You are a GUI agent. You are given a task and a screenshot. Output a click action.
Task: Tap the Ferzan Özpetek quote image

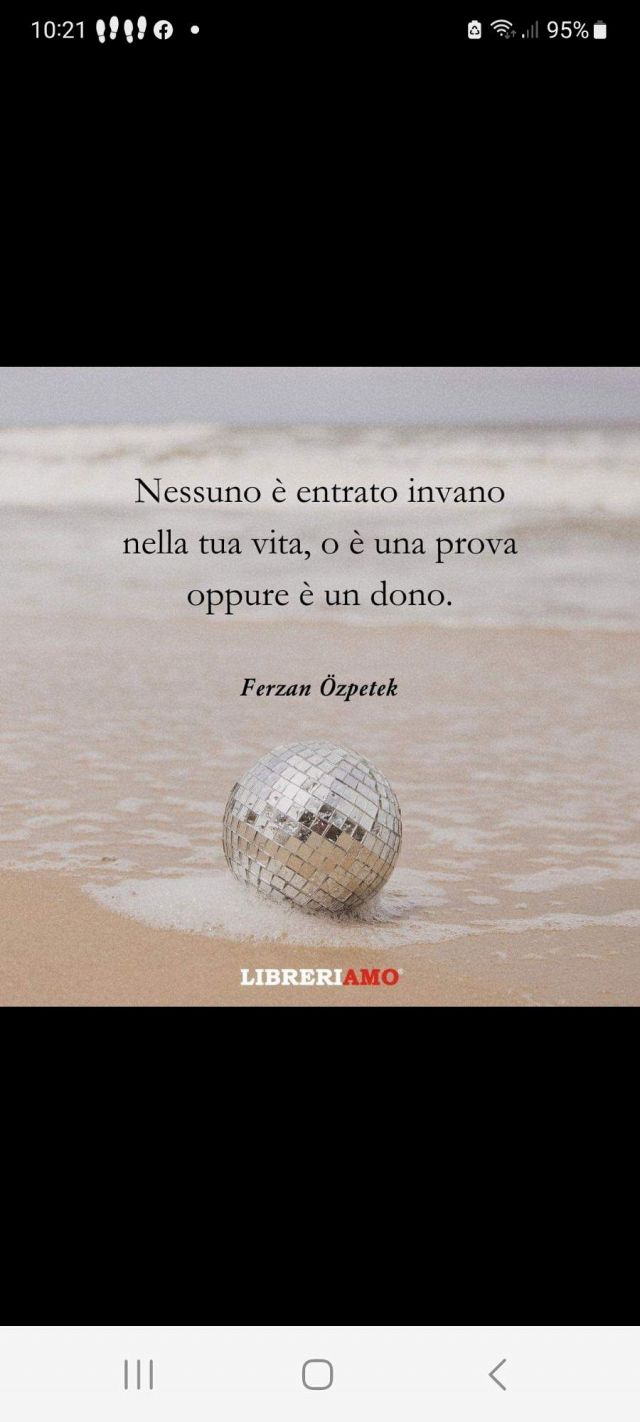point(320,686)
